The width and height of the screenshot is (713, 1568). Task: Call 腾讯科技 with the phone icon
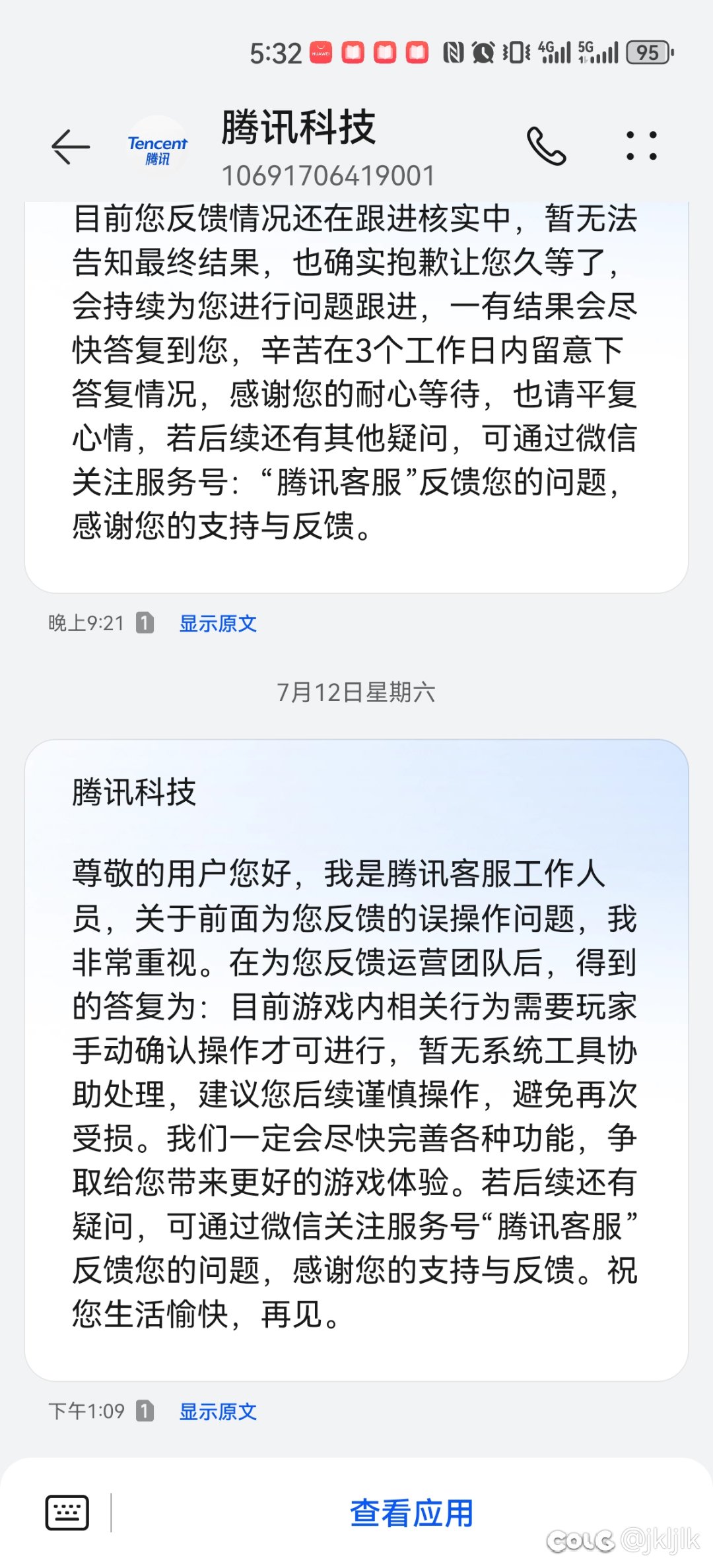pos(546,147)
